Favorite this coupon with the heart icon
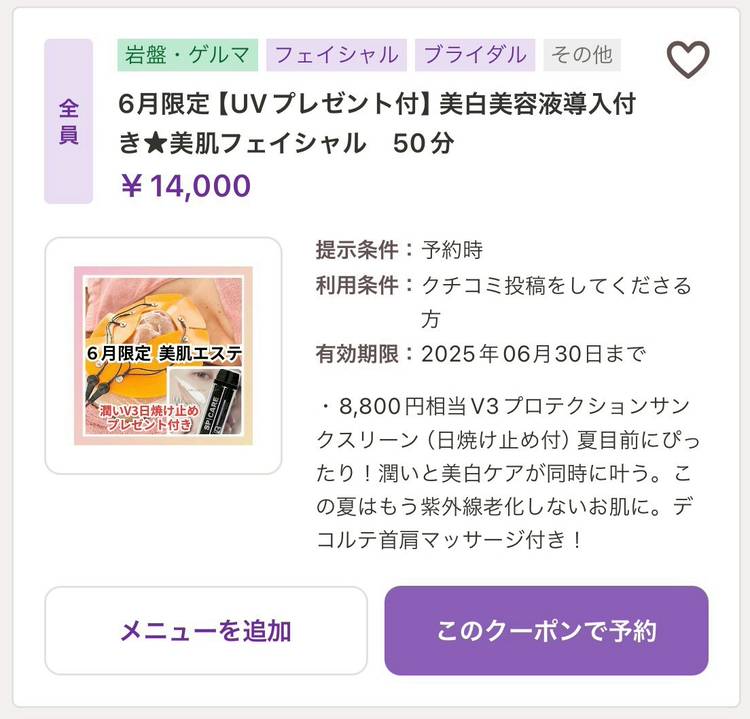Image resolution: width=750 pixels, height=719 pixels. pos(688,61)
